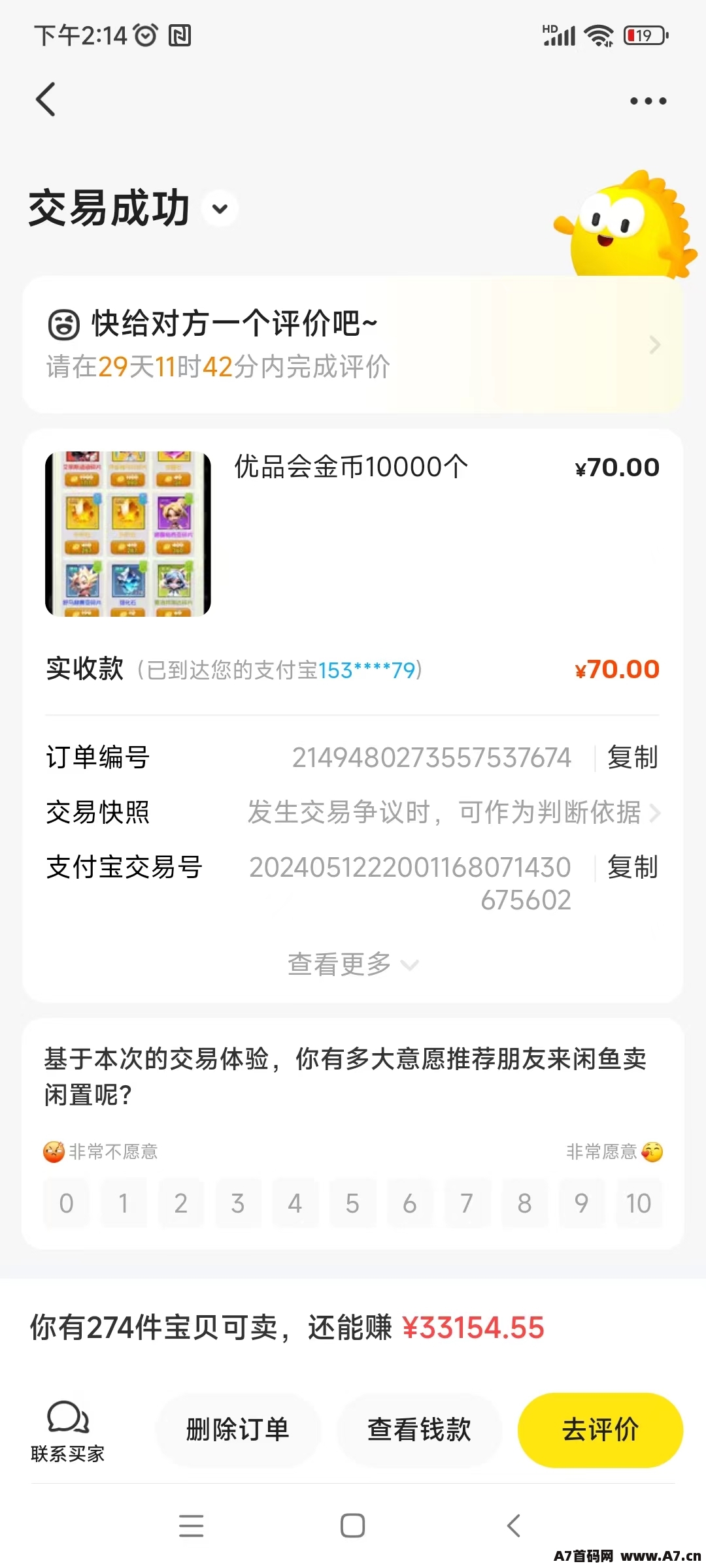This screenshot has height=1568, width=706.
Task: Tap the system home button
Action: pos(353,1526)
